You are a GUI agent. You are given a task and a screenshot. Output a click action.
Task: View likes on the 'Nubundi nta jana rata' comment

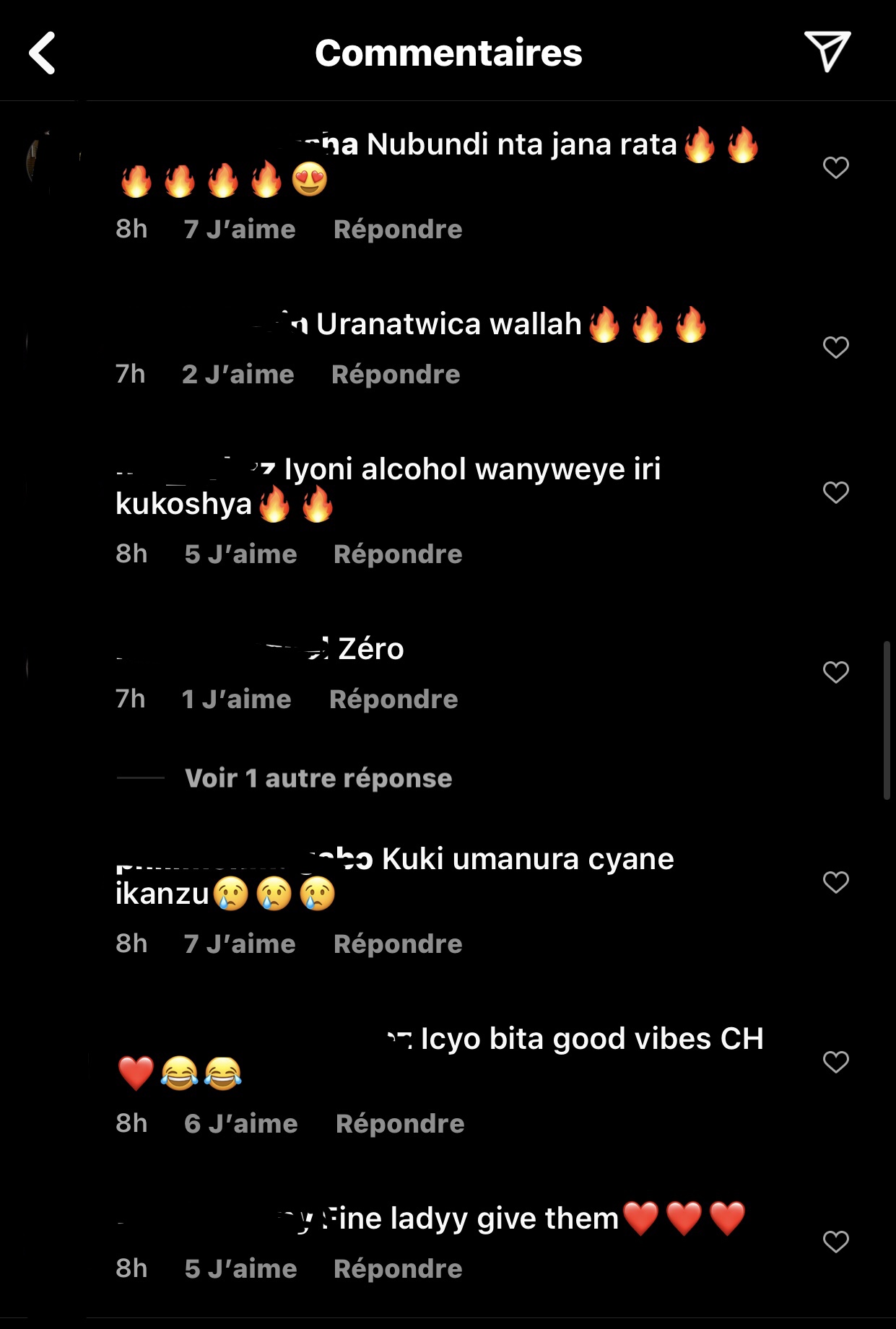point(240,230)
